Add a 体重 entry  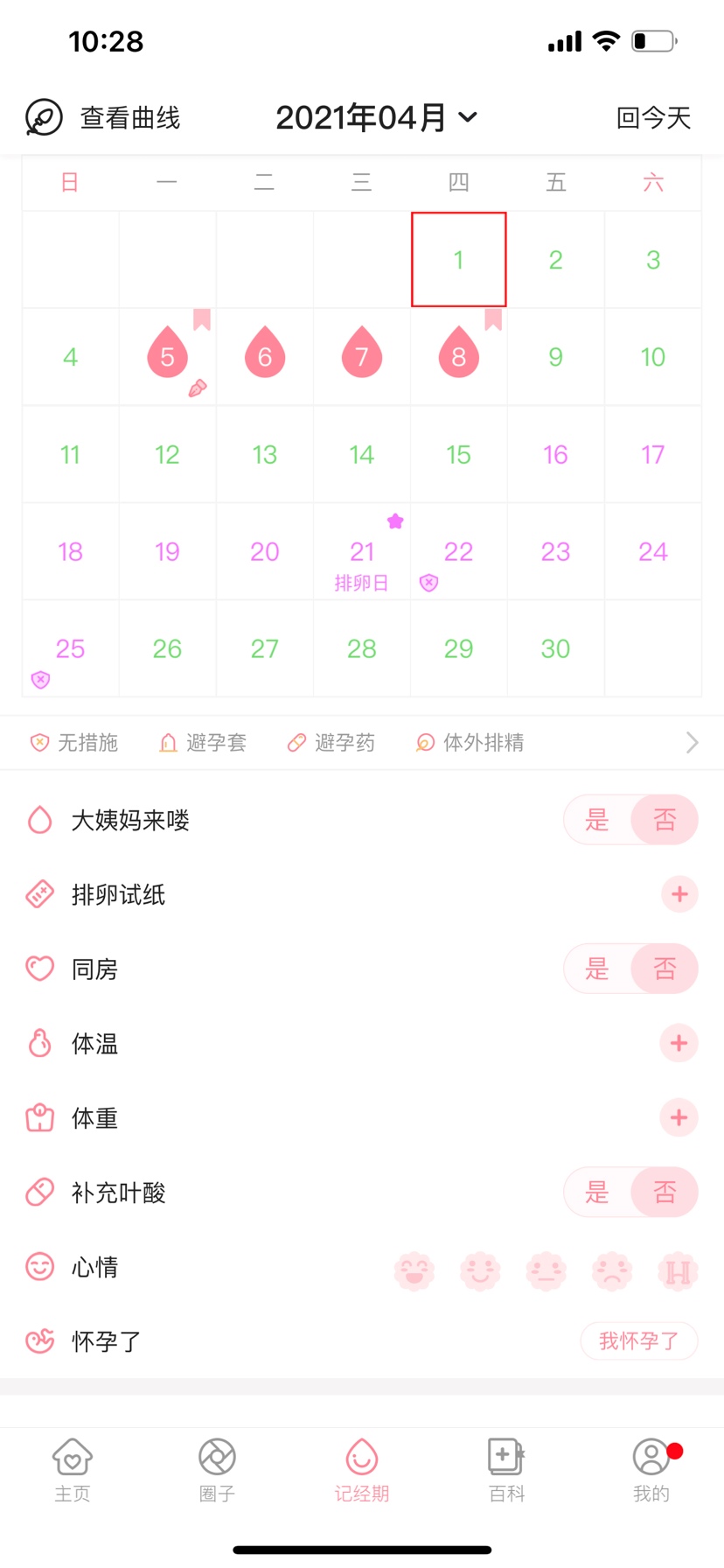(x=679, y=1117)
